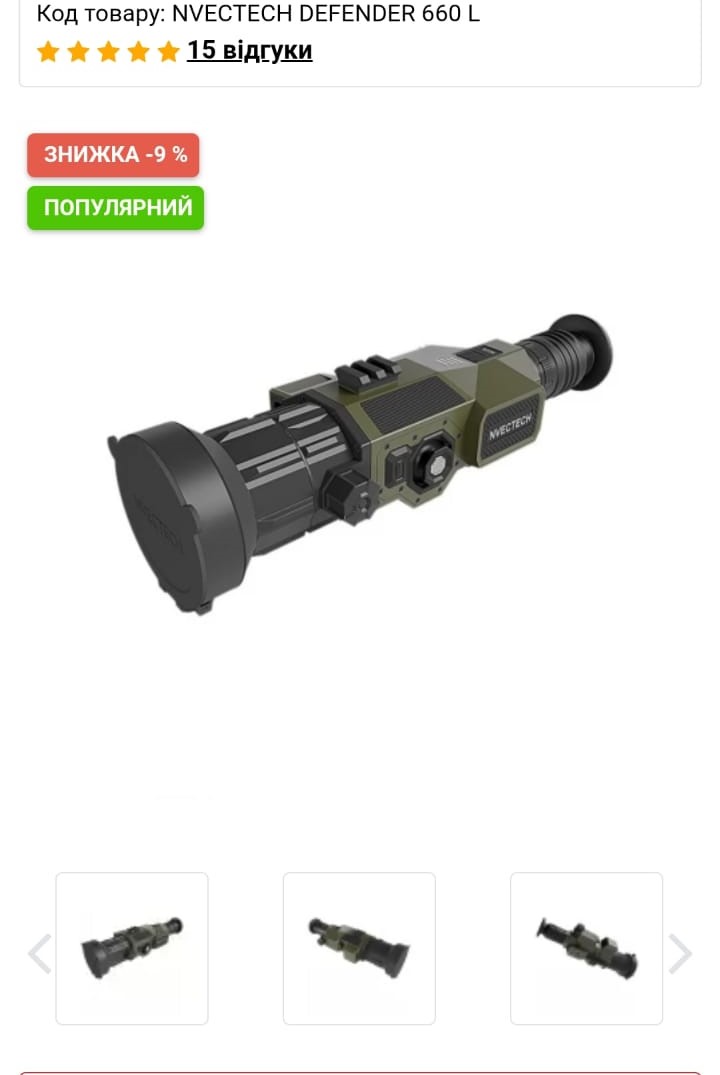Viewport: 720px width, 1075px height.
Task: Show next thumbnails with right arrow
Action: point(680,953)
